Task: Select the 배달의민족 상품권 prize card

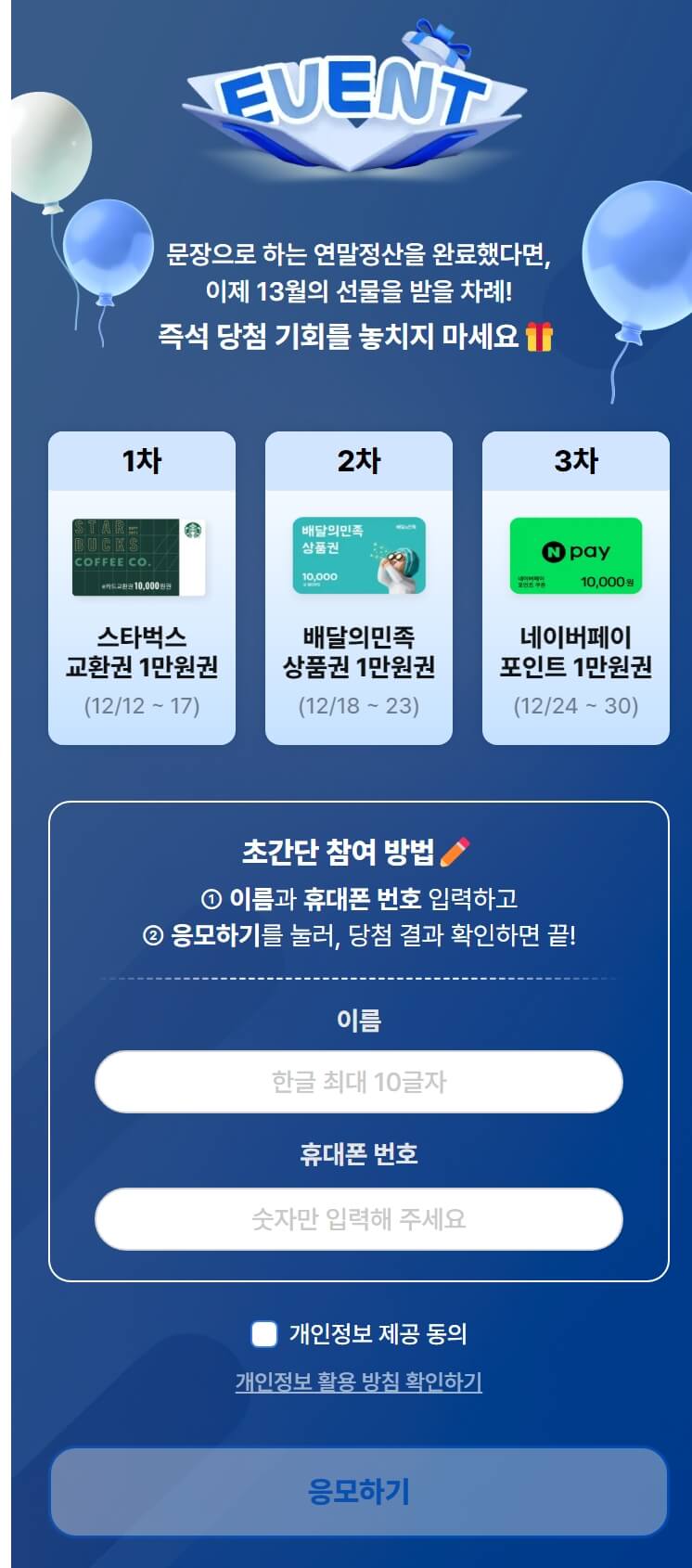Action: point(358,585)
